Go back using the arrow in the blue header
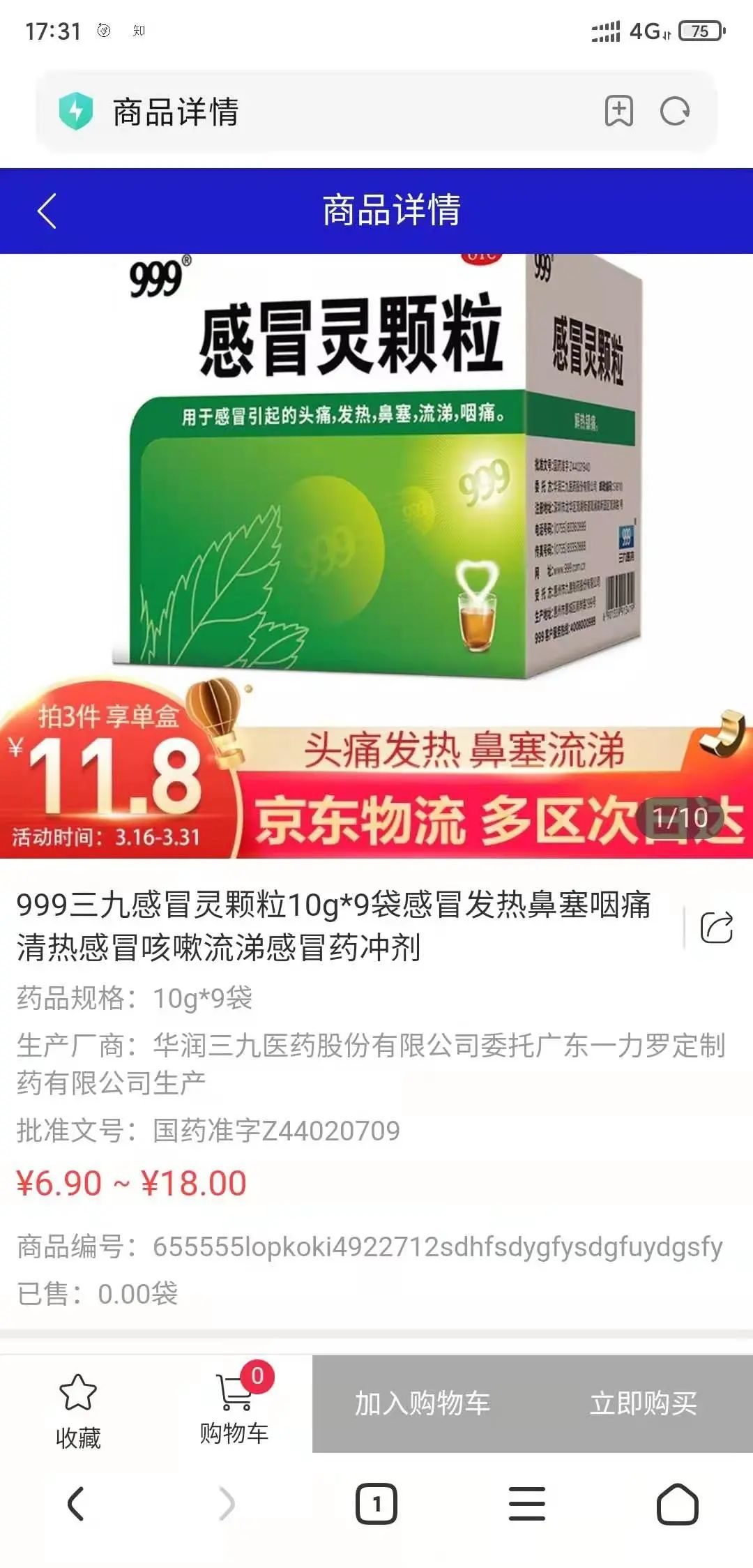Viewport: 753px width, 1568px height. 47,211
